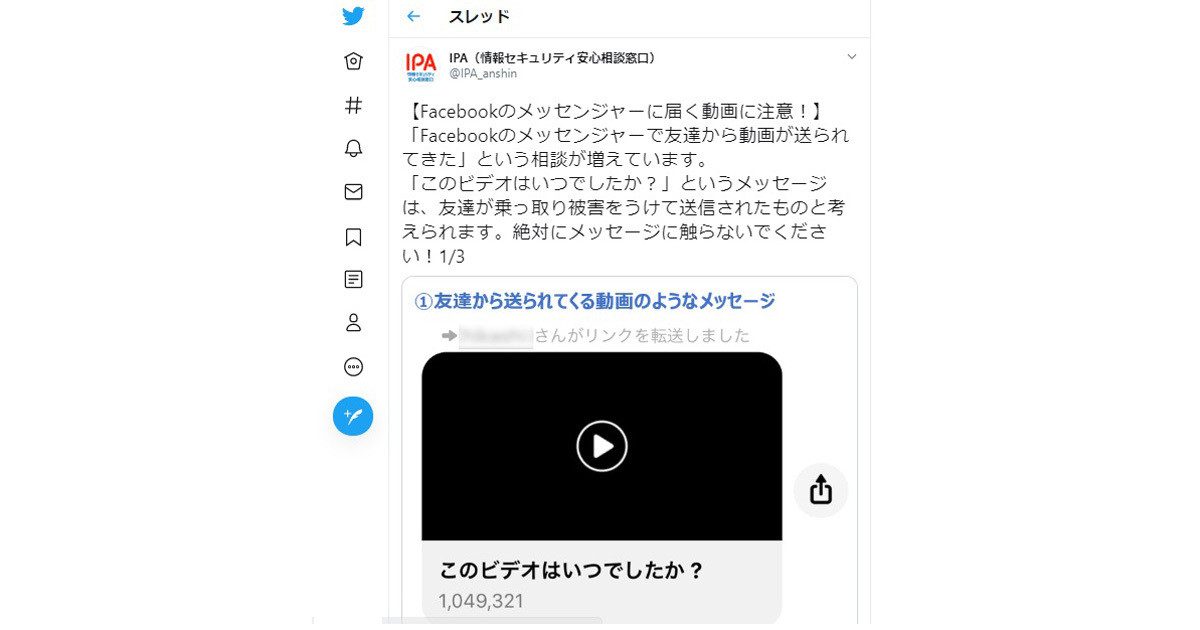Go back from the スレッド view
Screen dimensions: 1200x630
413,16
